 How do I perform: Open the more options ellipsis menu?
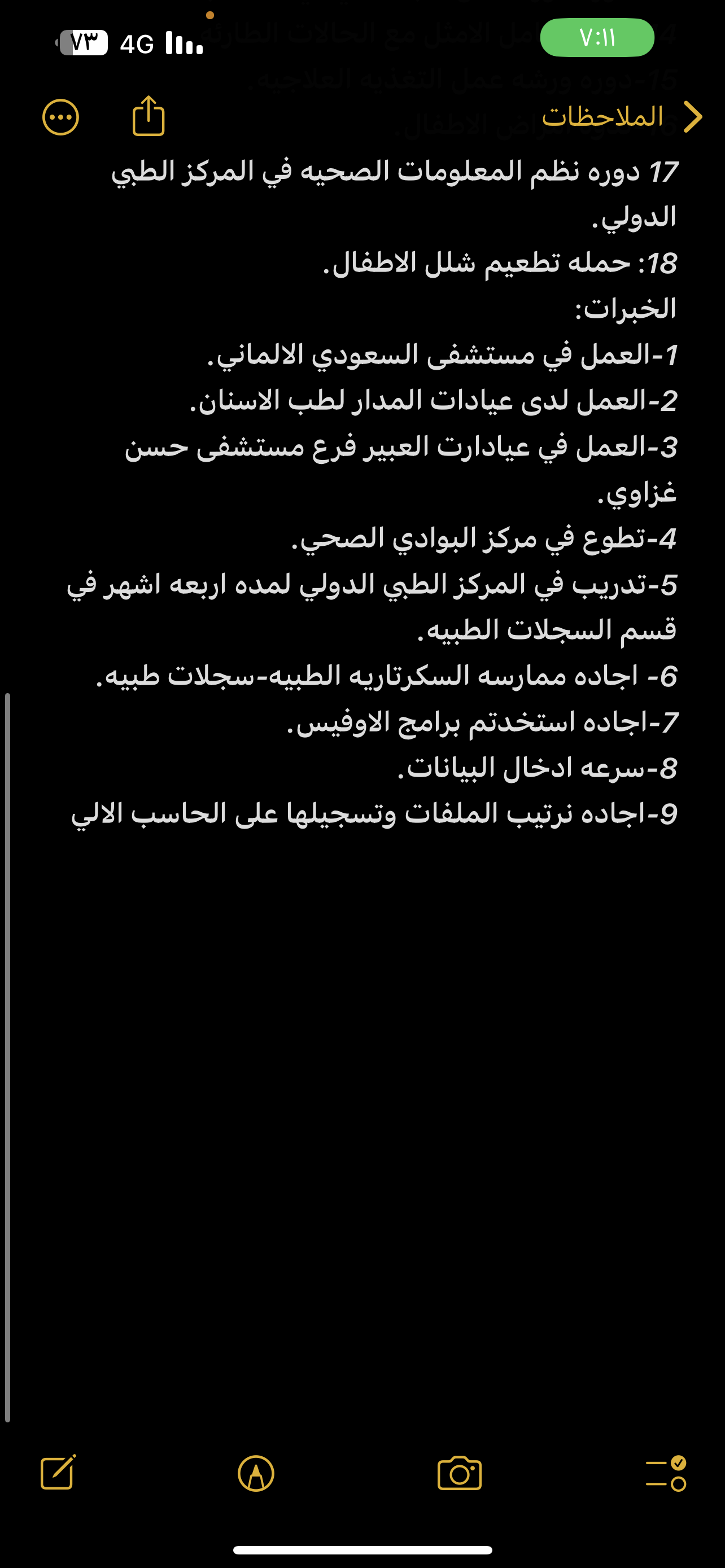pyautogui.click(x=60, y=117)
